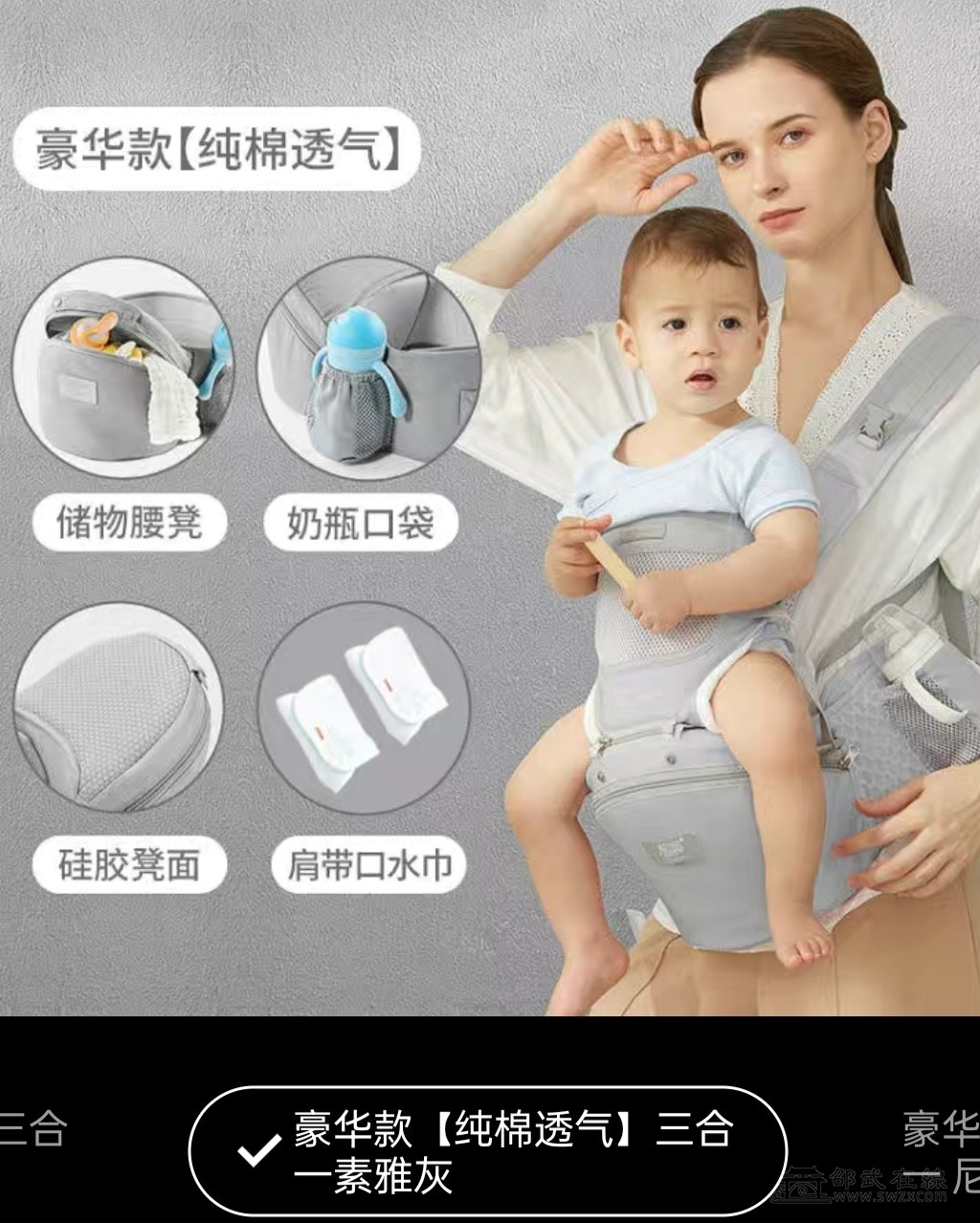Select the 豪华款【纯棉透气】三合一素雅灰 option

tap(488, 1151)
